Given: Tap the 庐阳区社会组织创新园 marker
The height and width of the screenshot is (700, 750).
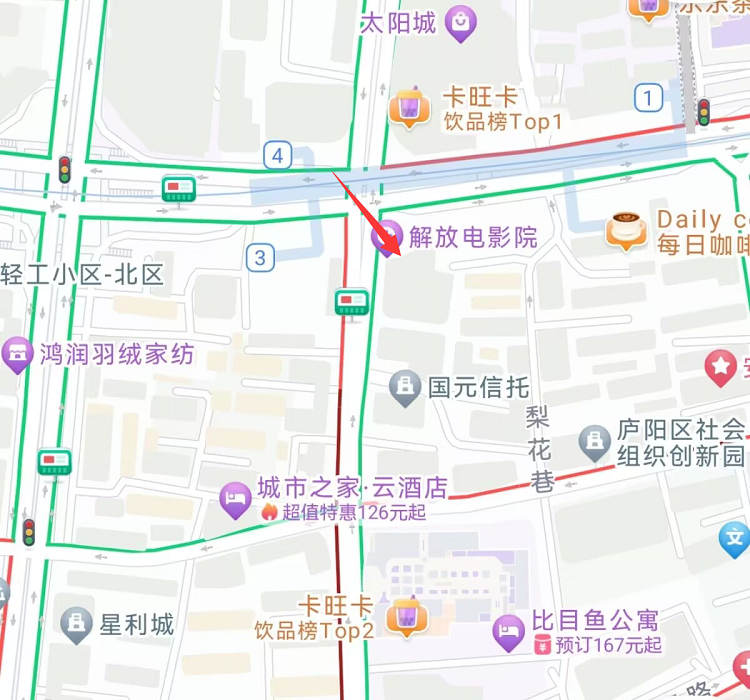Looking at the screenshot, I should coord(595,441).
